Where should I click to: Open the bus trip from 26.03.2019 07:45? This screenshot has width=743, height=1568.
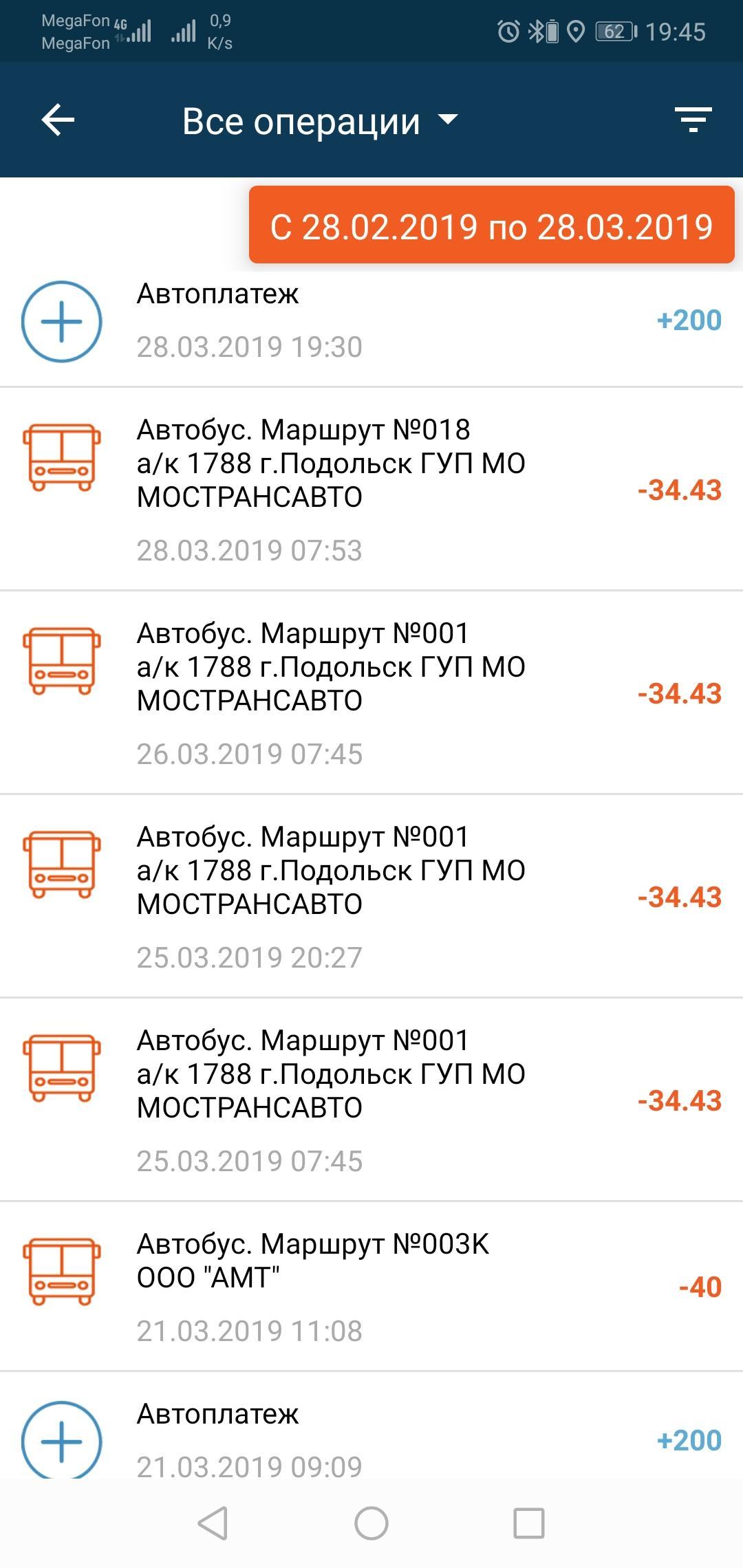pos(371,693)
